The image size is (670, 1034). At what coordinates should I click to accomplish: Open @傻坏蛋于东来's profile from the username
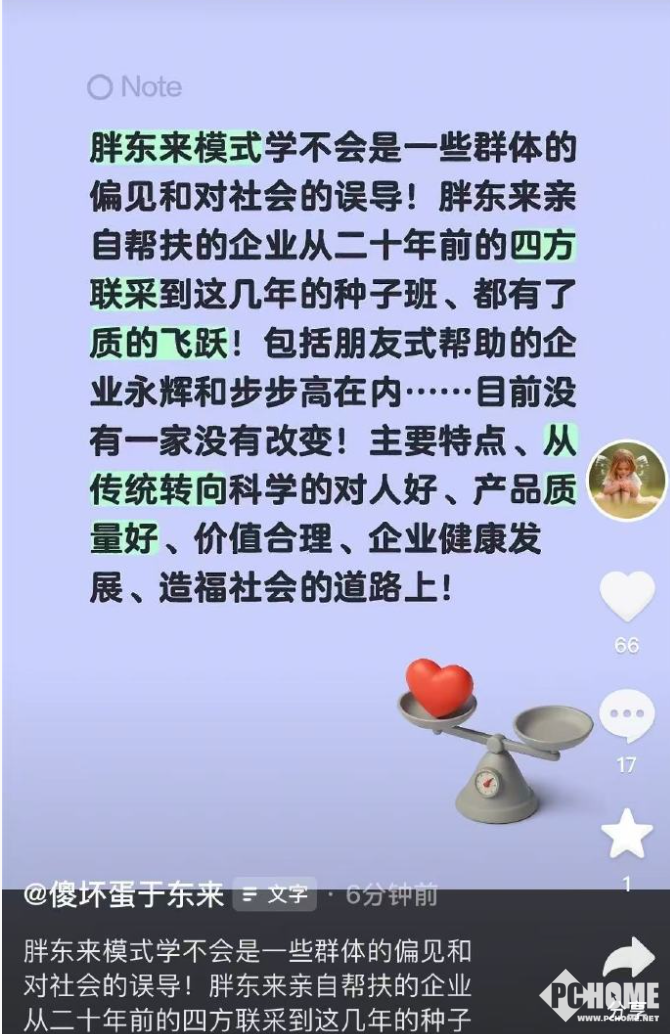(124, 894)
